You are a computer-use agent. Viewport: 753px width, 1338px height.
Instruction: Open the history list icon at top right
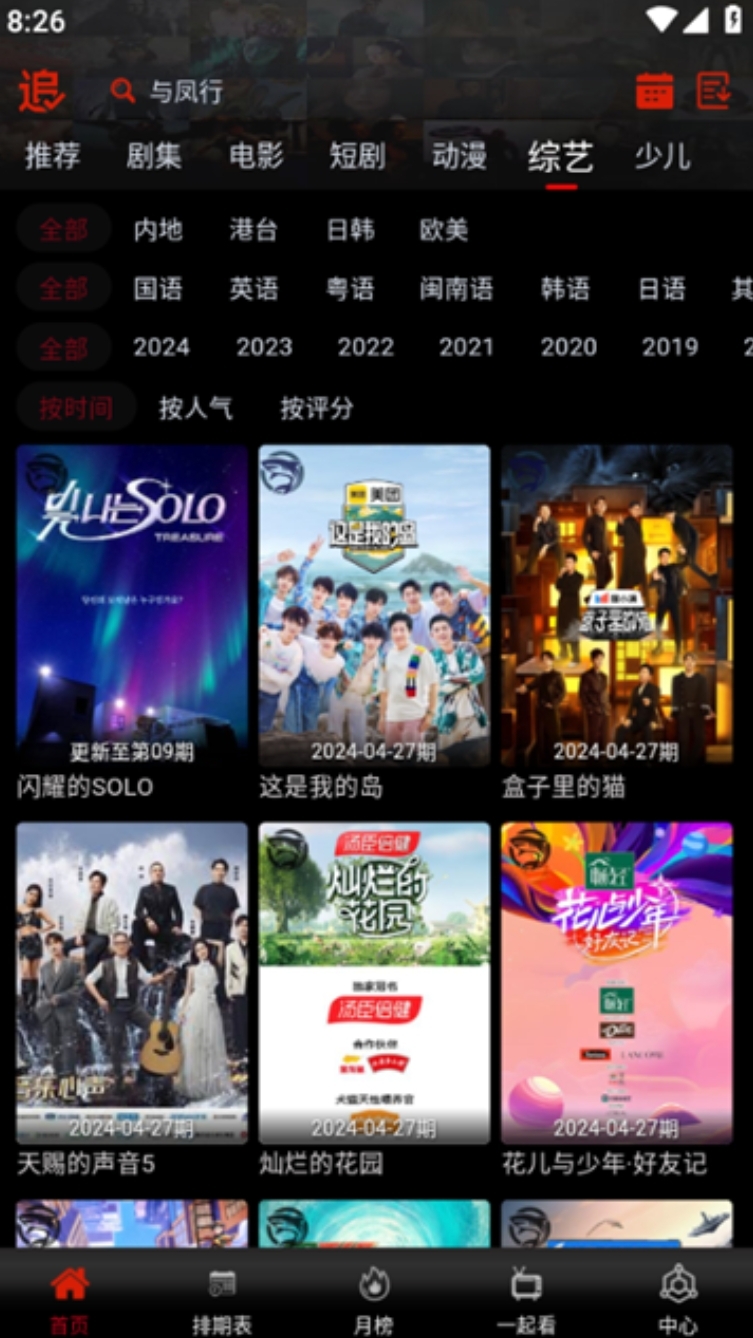coord(712,91)
